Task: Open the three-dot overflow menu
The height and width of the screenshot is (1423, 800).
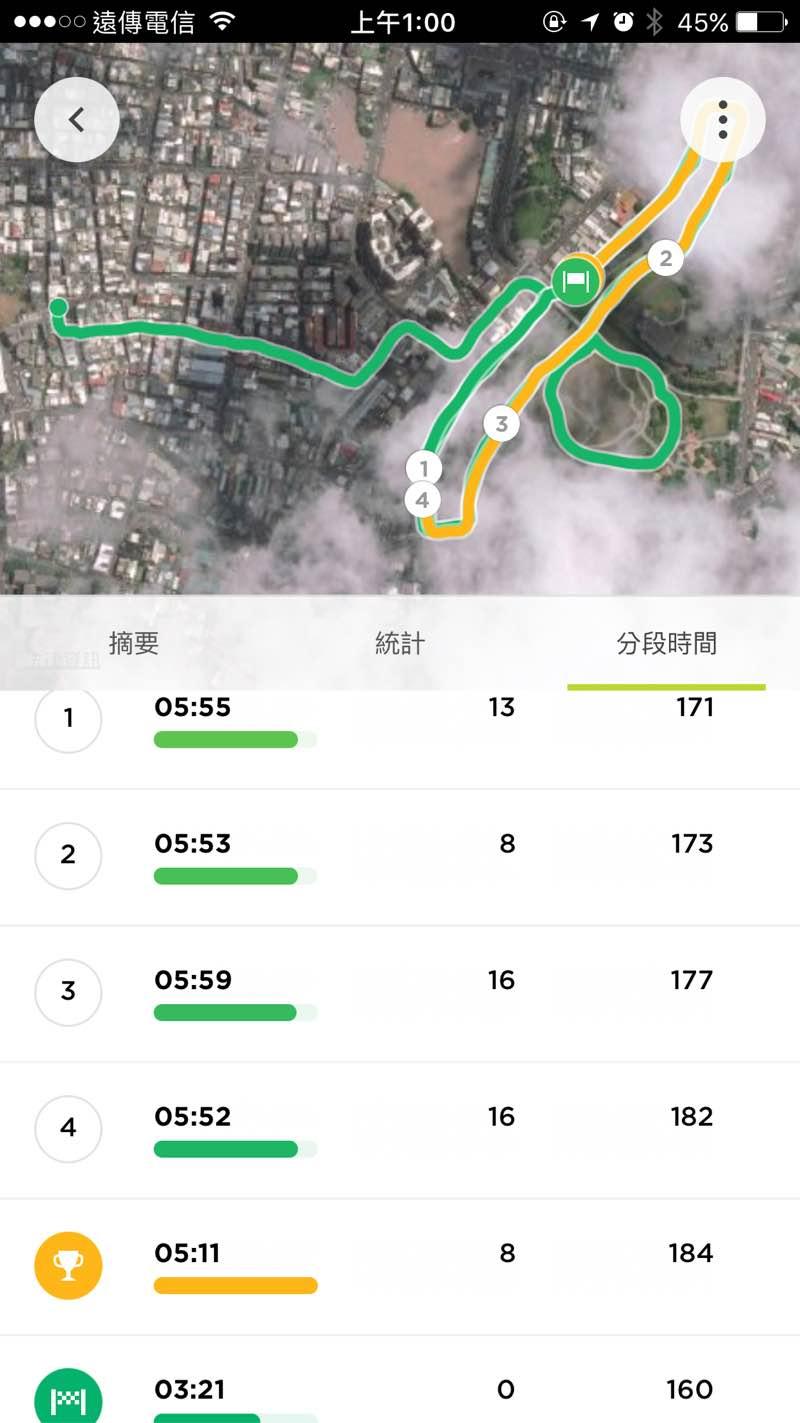Action: pyautogui.click(x=722, y=120)
